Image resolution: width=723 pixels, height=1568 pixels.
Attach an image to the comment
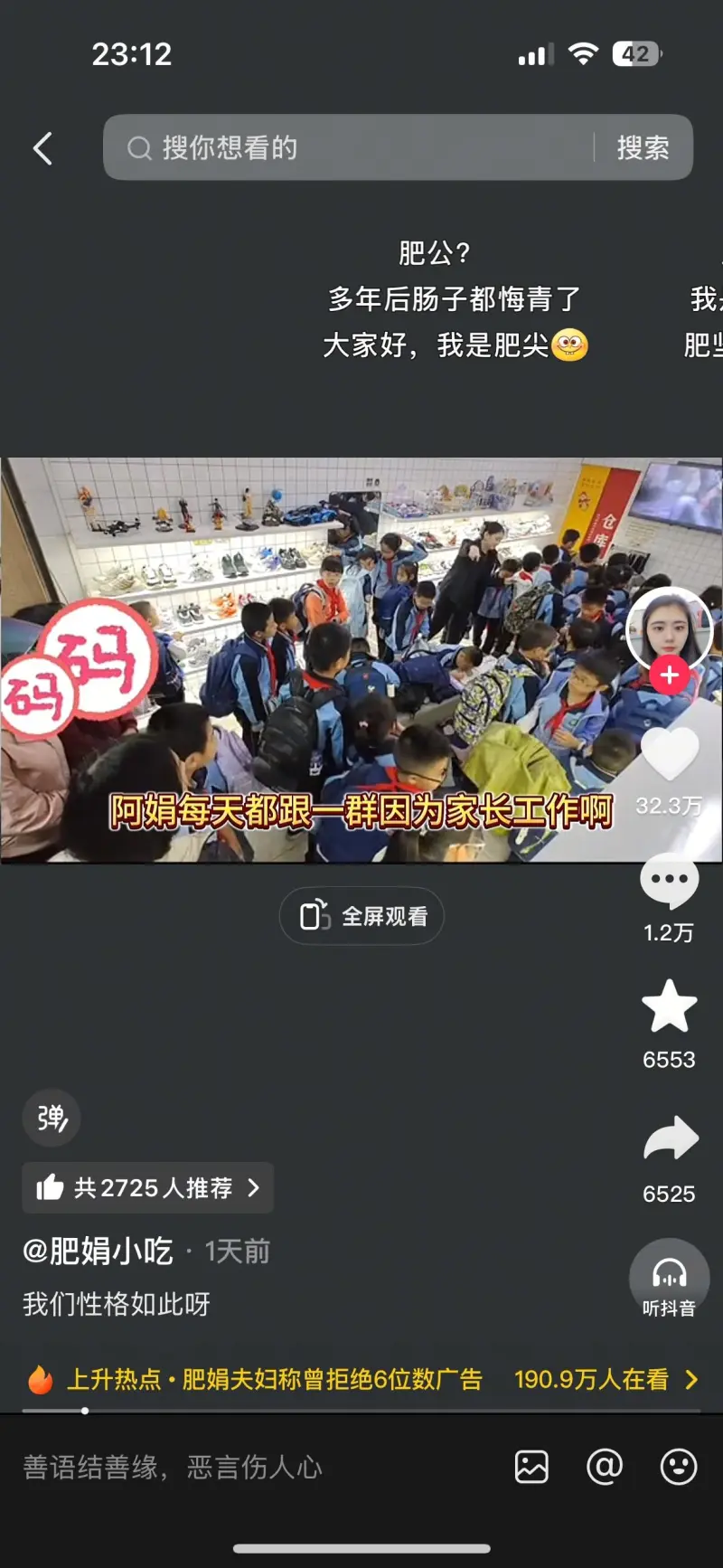531,1467
